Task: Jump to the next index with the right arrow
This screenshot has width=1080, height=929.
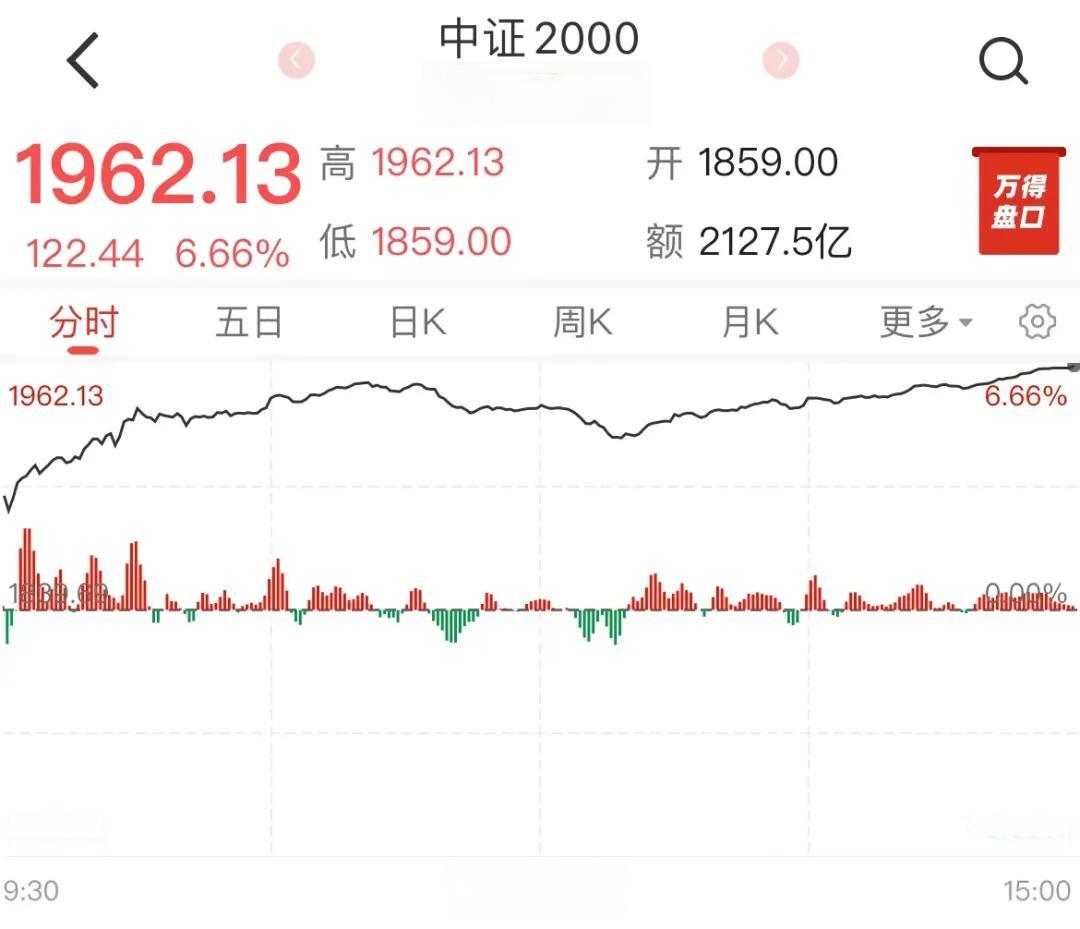Action: click(781, 60)
